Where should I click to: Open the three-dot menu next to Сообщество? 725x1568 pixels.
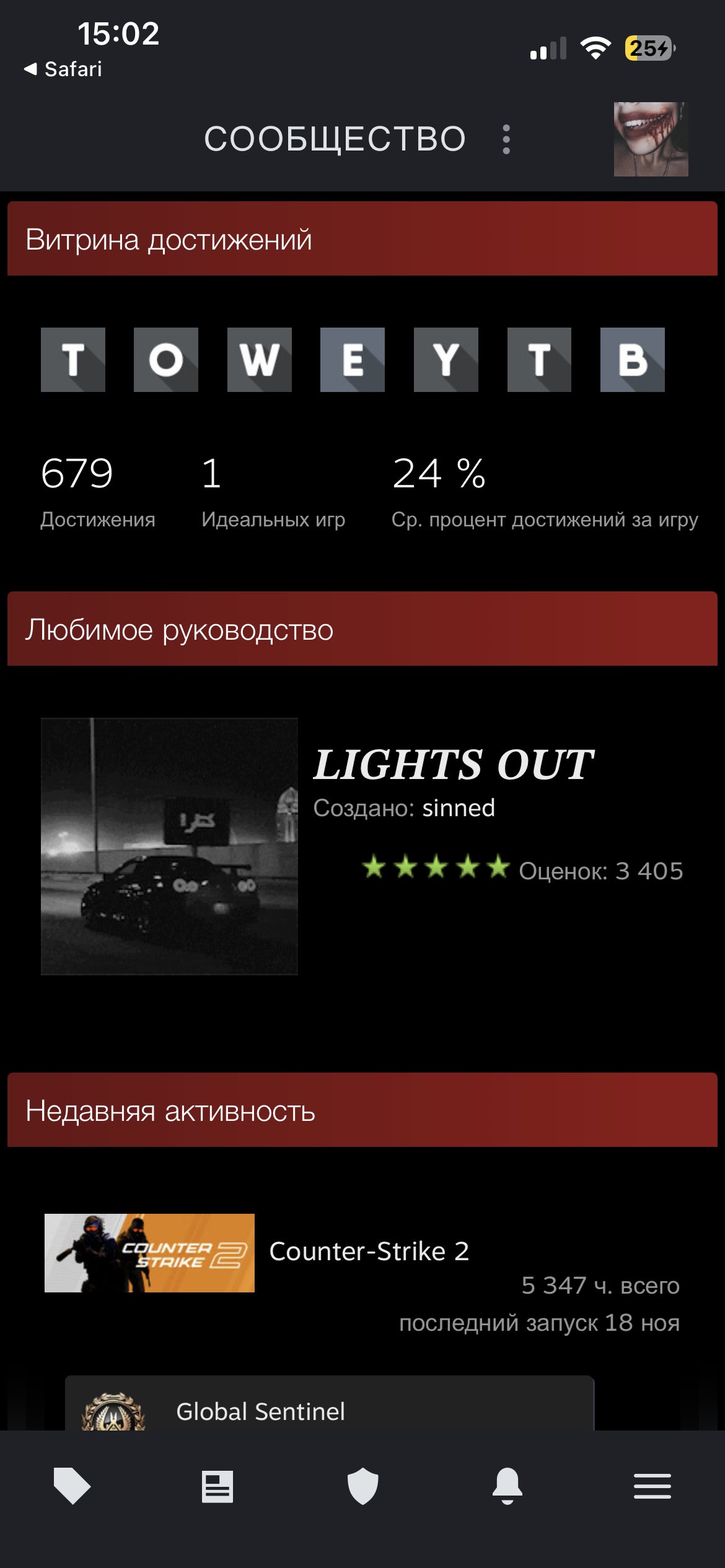506,139
